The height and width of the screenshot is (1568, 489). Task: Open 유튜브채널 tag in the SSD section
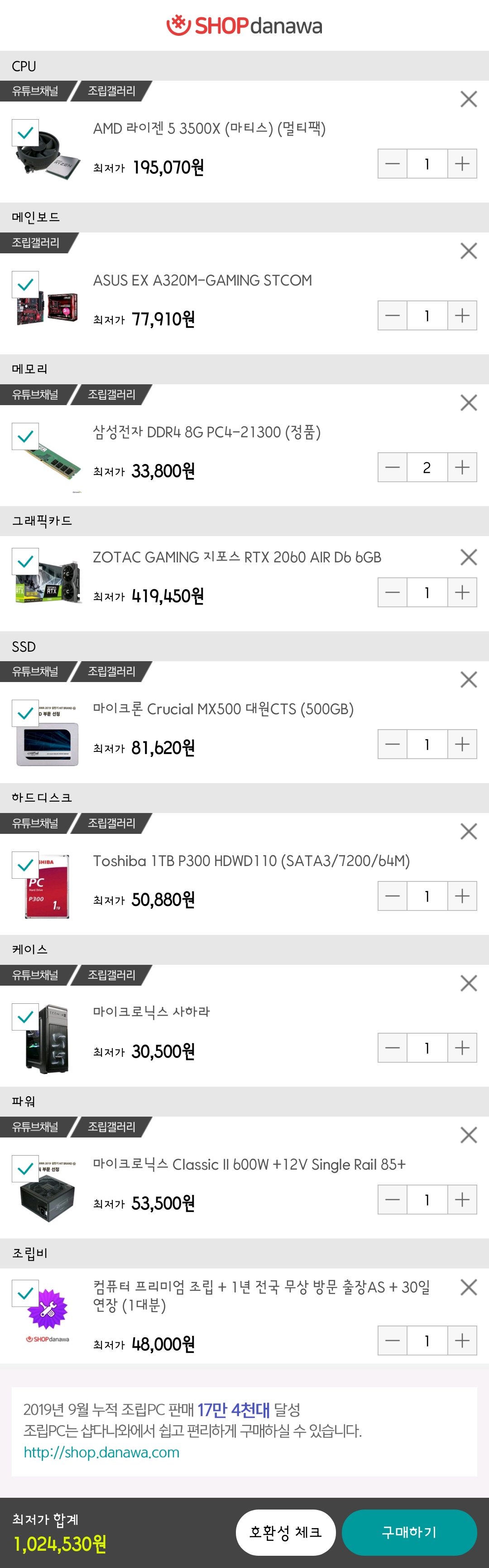[35, 672]
